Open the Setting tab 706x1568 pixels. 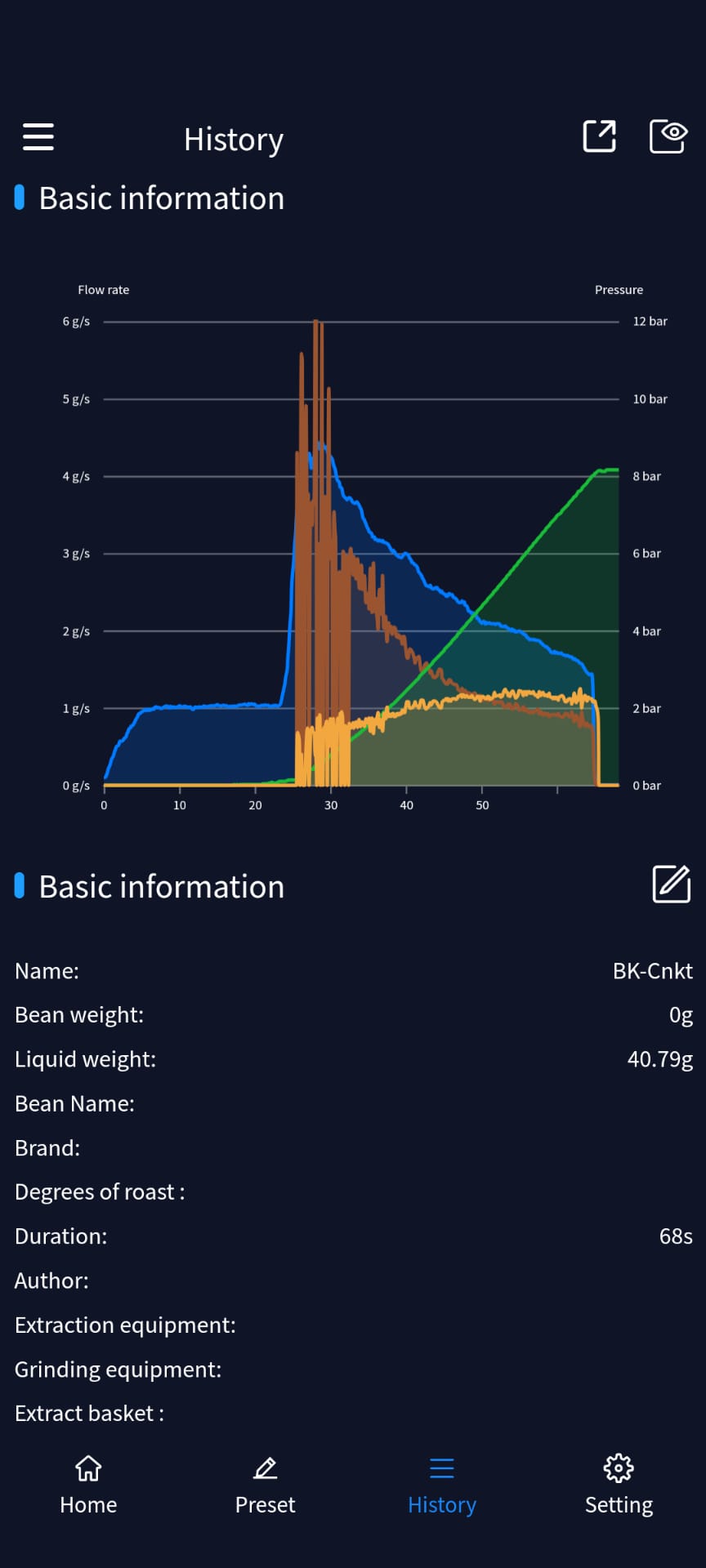[x=619, y=1485]
